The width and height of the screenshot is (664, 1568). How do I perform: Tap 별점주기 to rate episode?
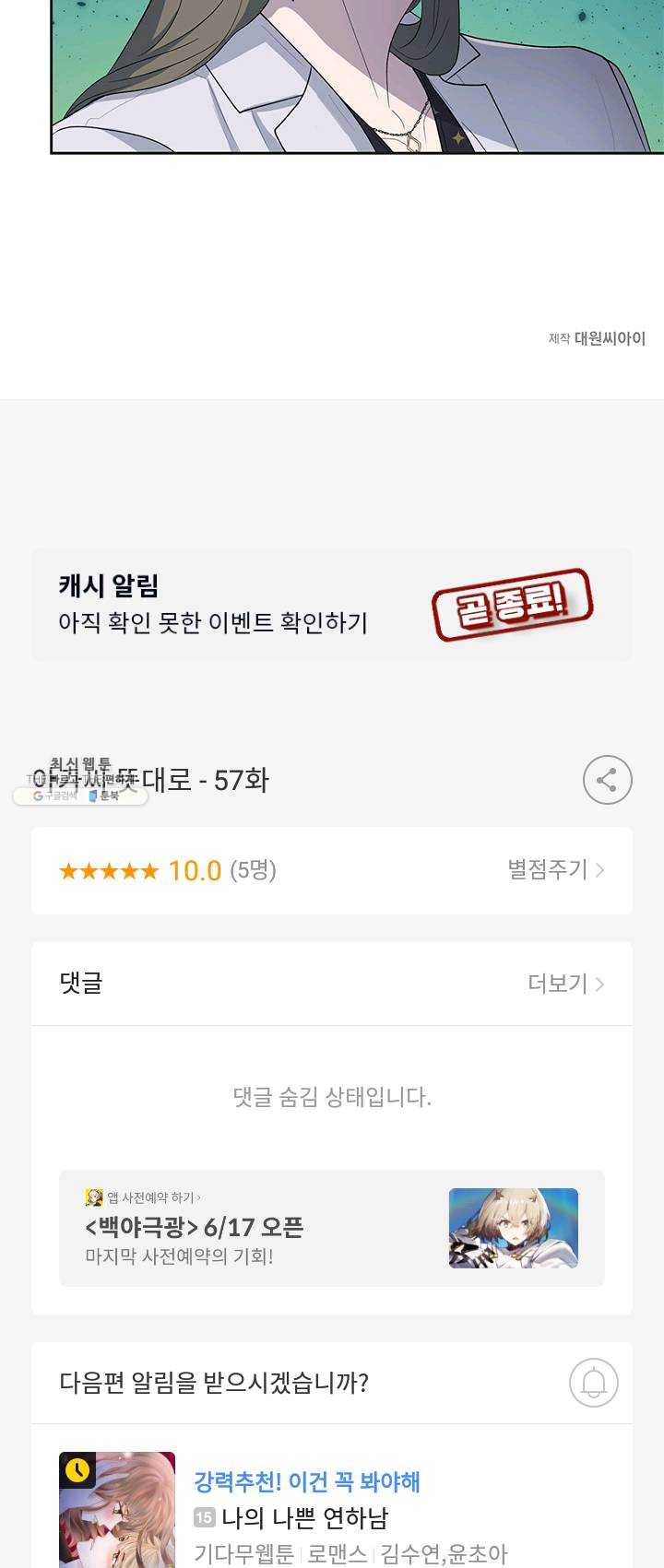(555, 869)
